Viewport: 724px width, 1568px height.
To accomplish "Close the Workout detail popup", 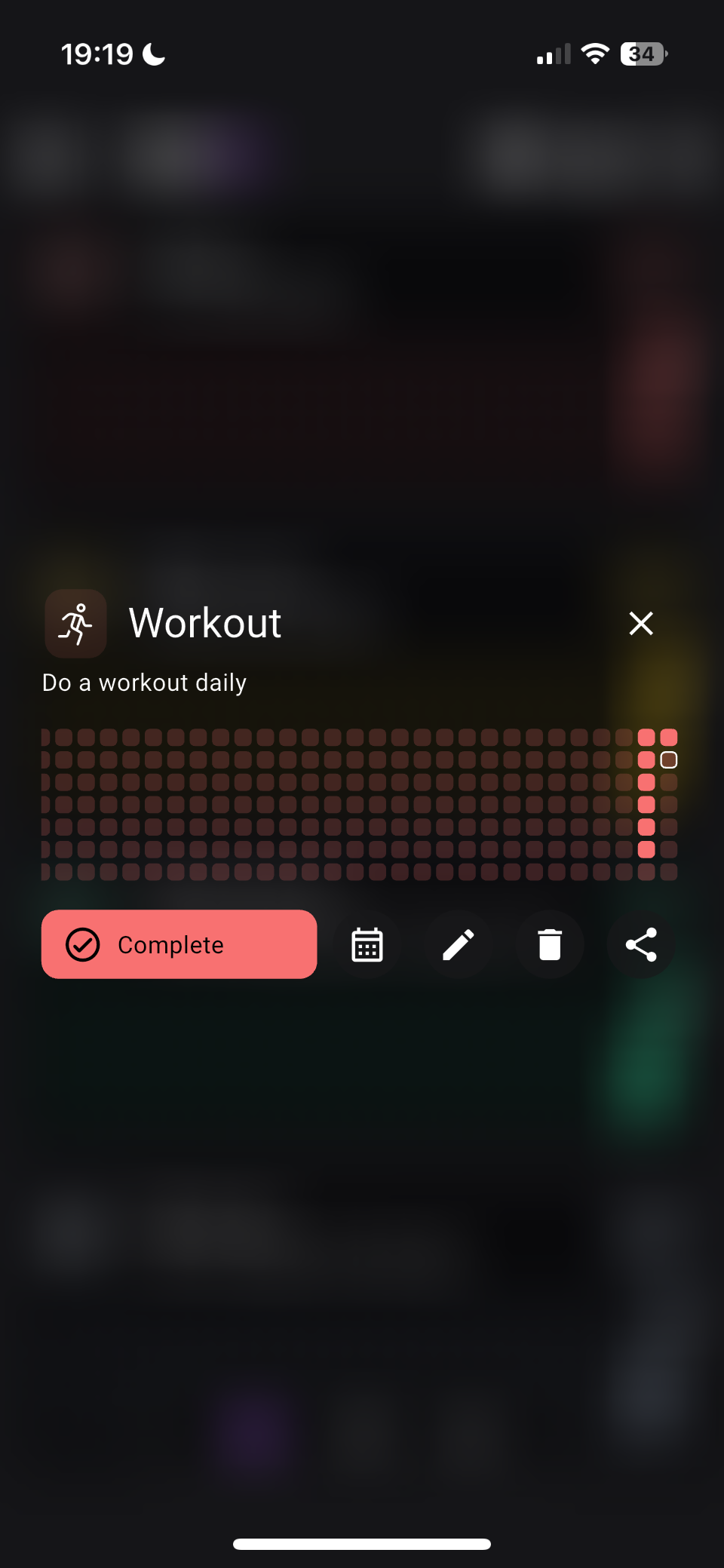I will pyautogui.click(x=641, y=624).
